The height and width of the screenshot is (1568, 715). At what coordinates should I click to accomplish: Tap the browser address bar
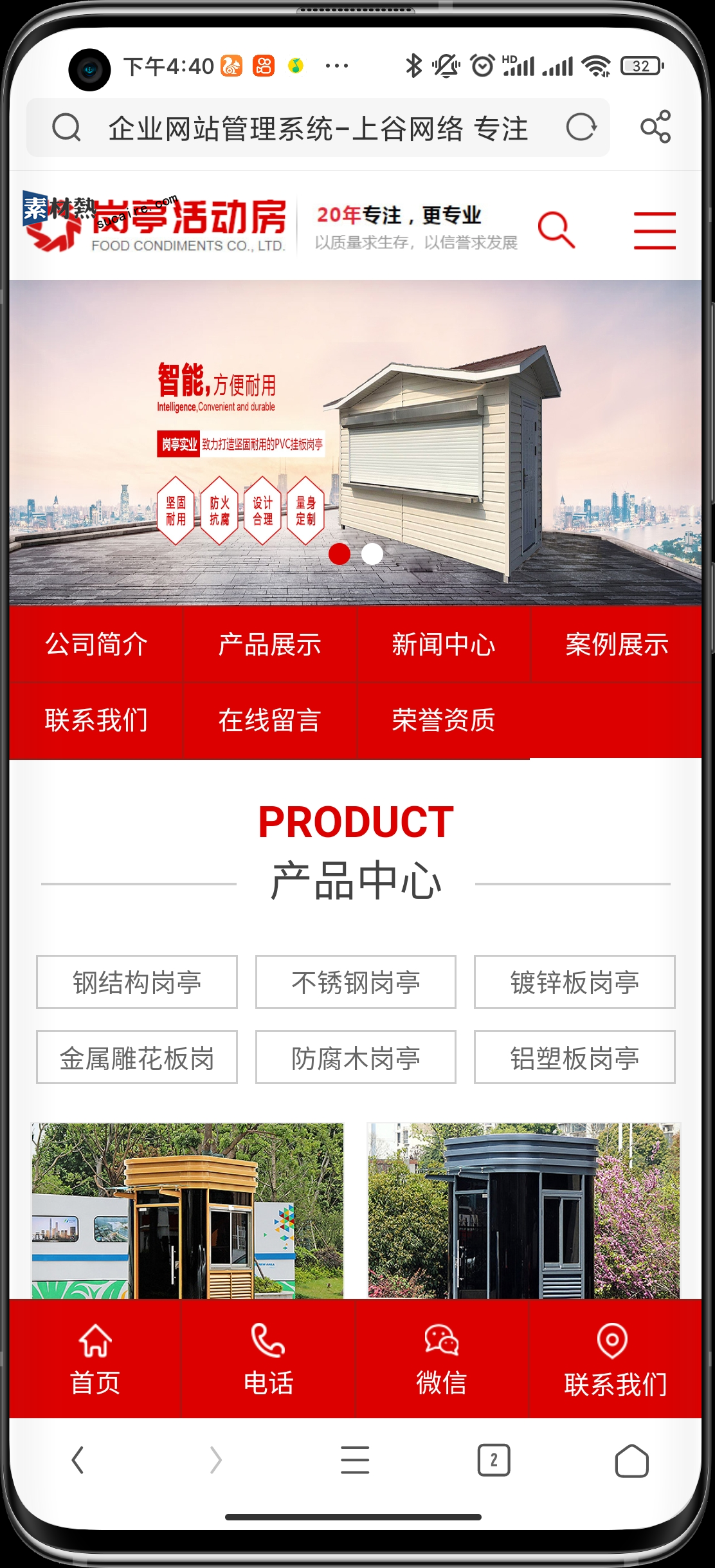(x=318, y=128)
